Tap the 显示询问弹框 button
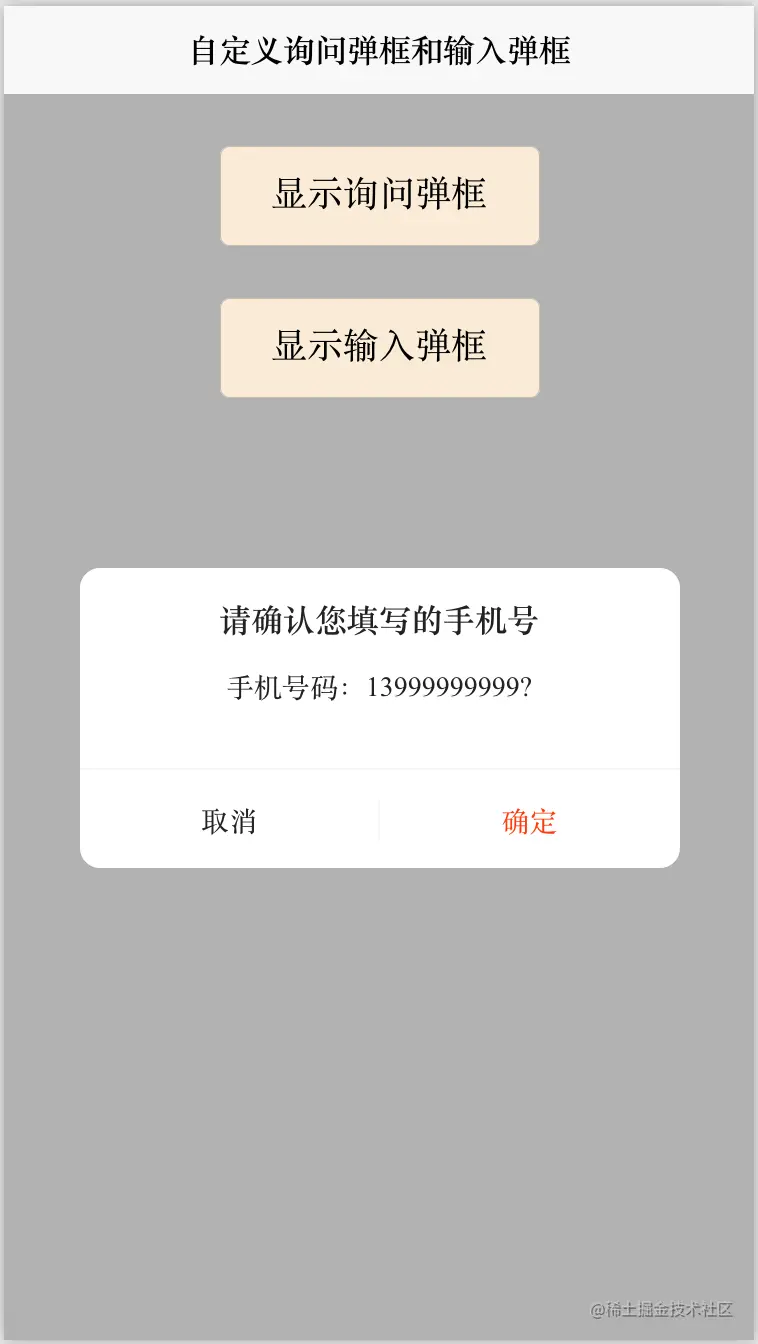Screen dimensions: 758x1344 pyautogui.click(x=379, y=195)
